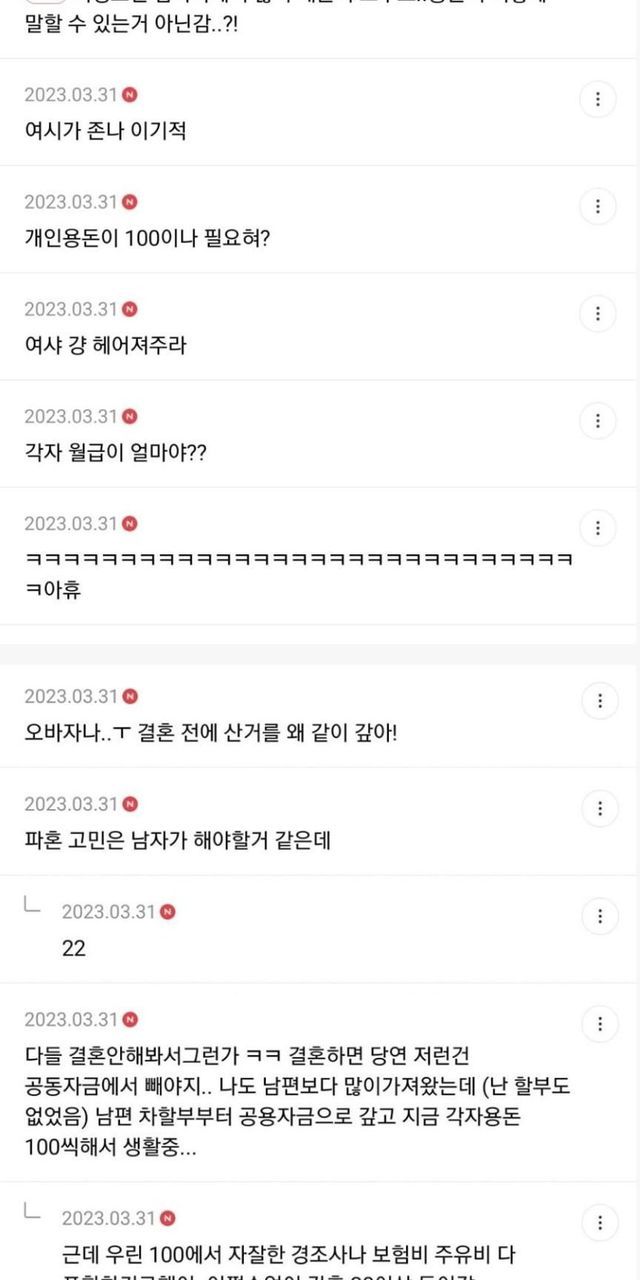Open options for the '여시가 존나 이기적' comment
Screen dimensions: 640x1280
[598, 99]
